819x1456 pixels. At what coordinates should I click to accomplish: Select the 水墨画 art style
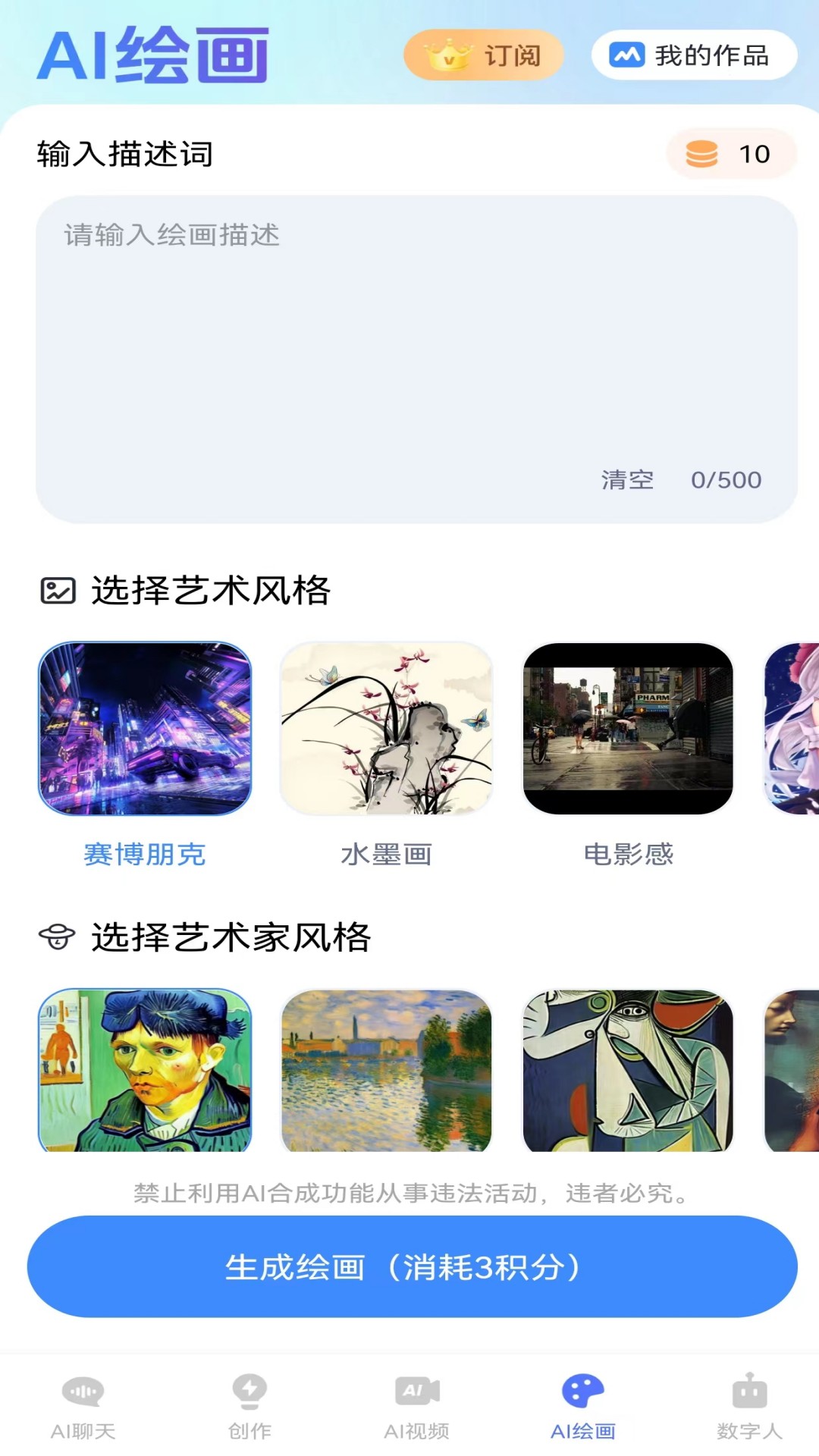[x=387, y=730]
